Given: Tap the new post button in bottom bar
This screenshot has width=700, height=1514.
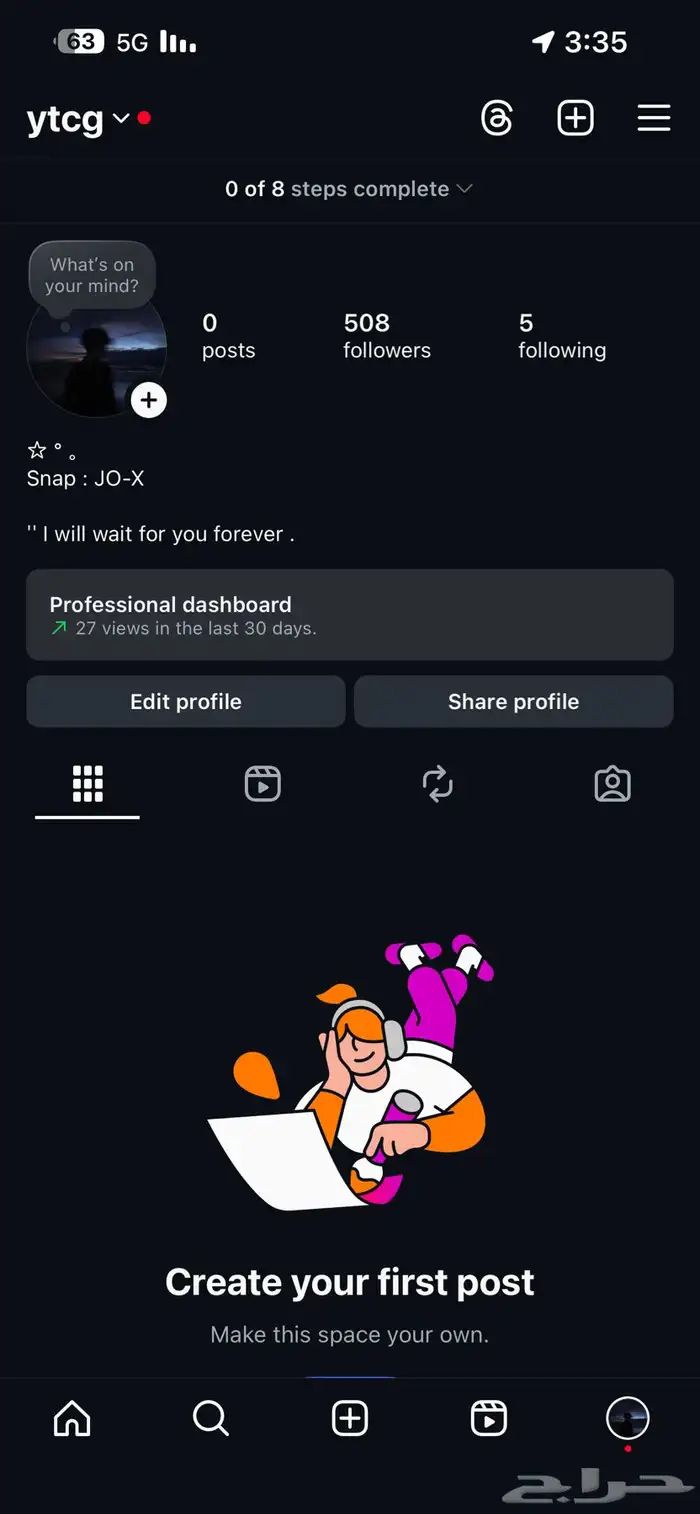Looking at the screenshot, I should (350, 1418).
